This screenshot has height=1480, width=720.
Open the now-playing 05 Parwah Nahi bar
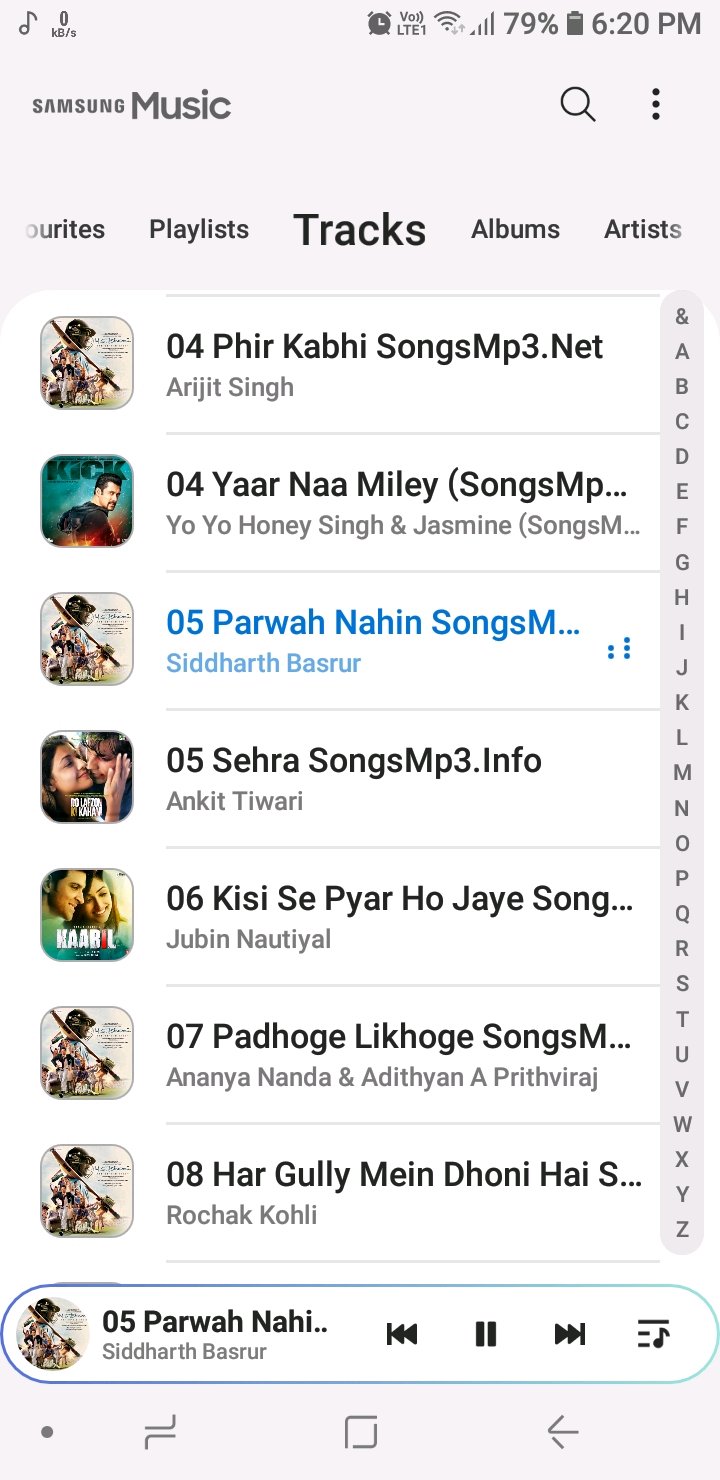coord(214,1334)
